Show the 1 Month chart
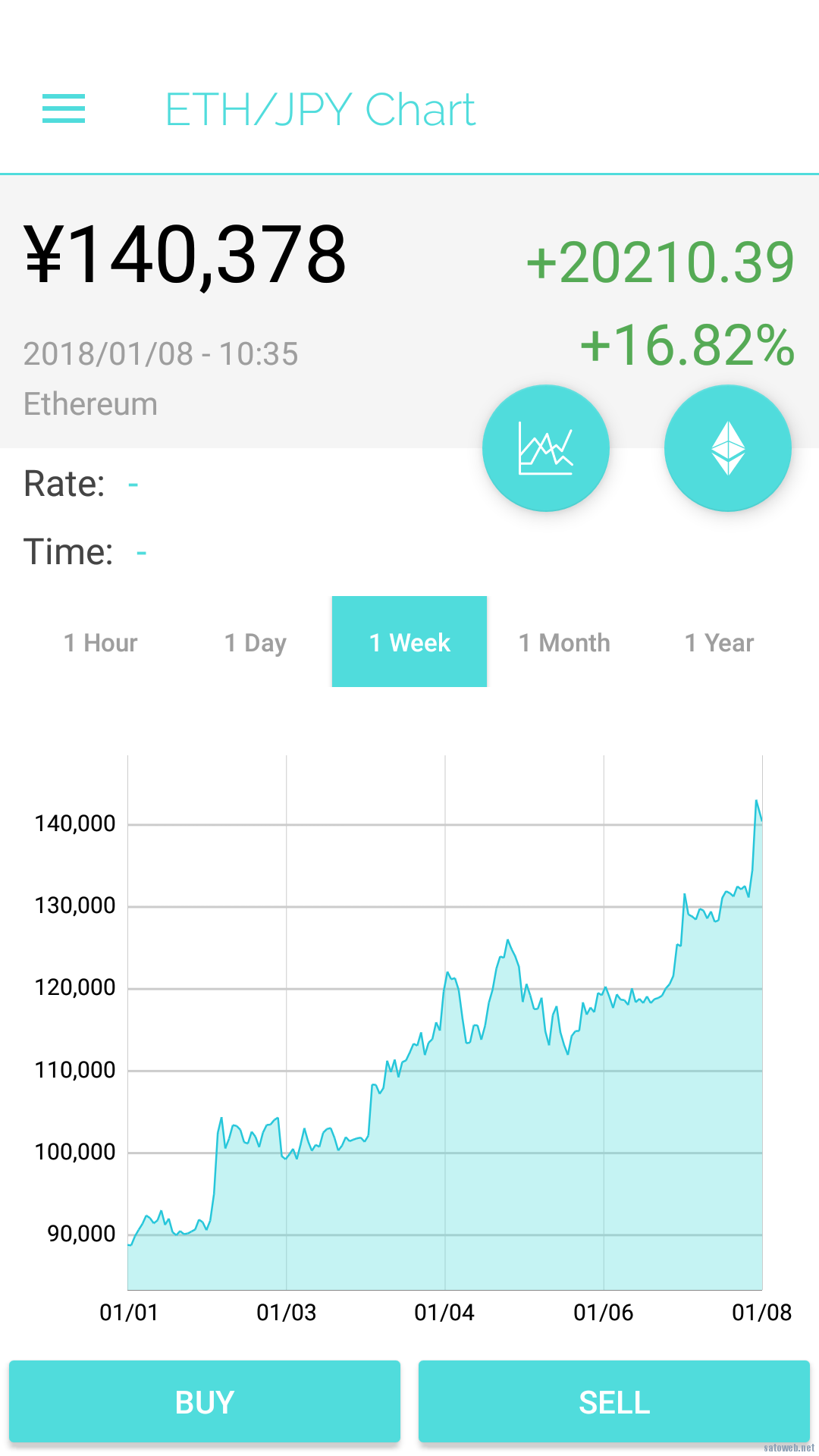The height and width of the screenshot is (1456, 819). (564, 642)
